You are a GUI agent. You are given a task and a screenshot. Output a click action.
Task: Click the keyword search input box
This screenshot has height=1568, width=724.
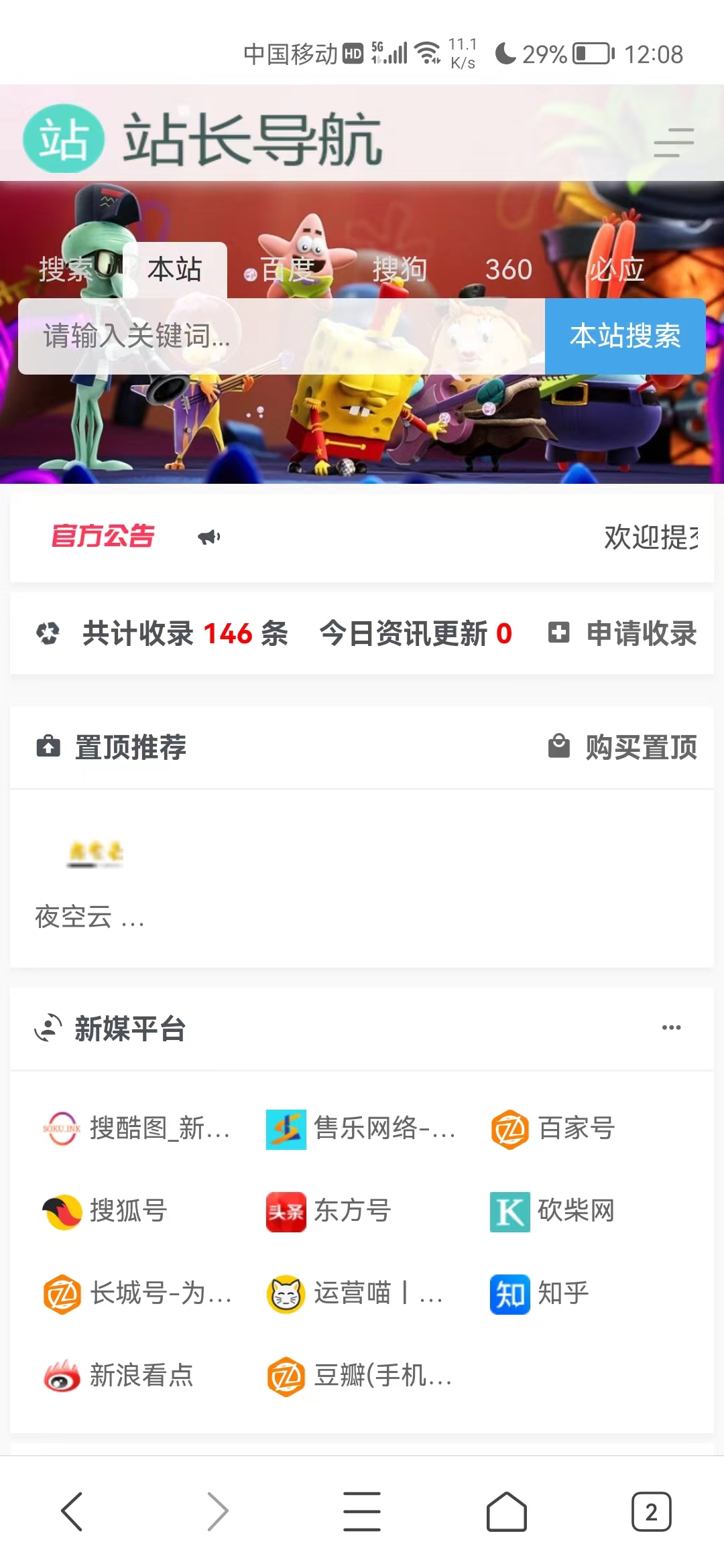(268, 336)
